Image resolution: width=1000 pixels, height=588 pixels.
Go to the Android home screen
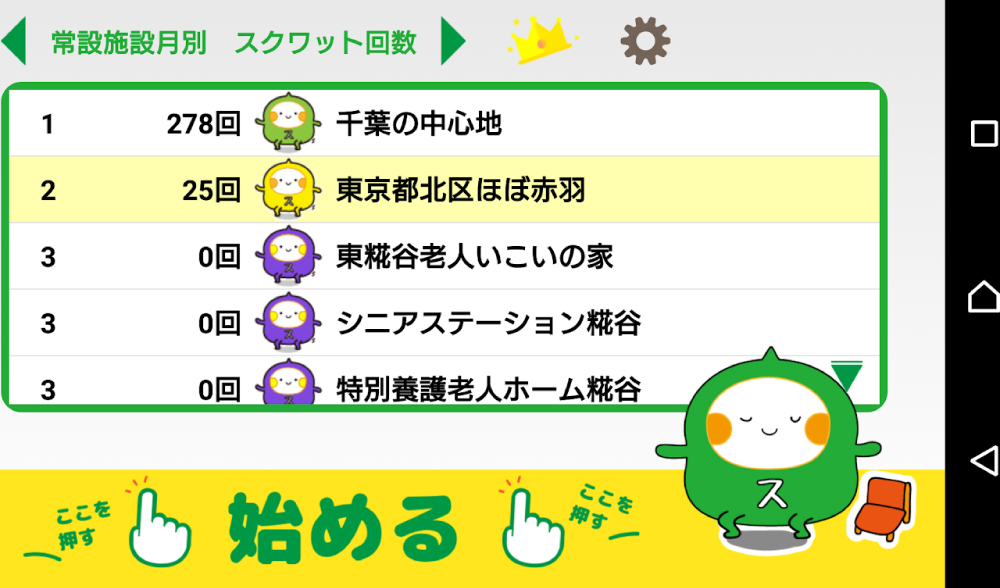point(984,296)
